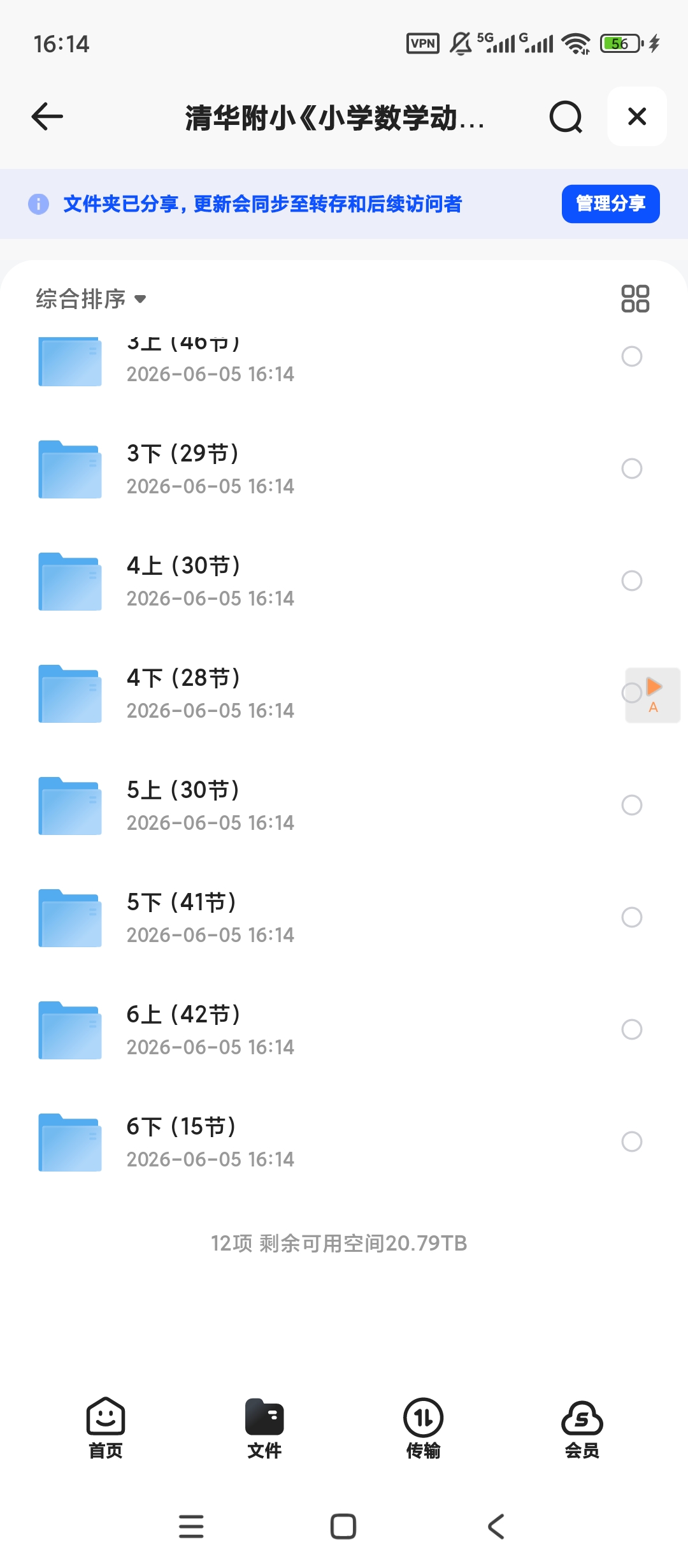The image size is (688, 1568).
Task: Select the 6下 (15节) folder checkbox
Action: click(x=631, y=1142)
